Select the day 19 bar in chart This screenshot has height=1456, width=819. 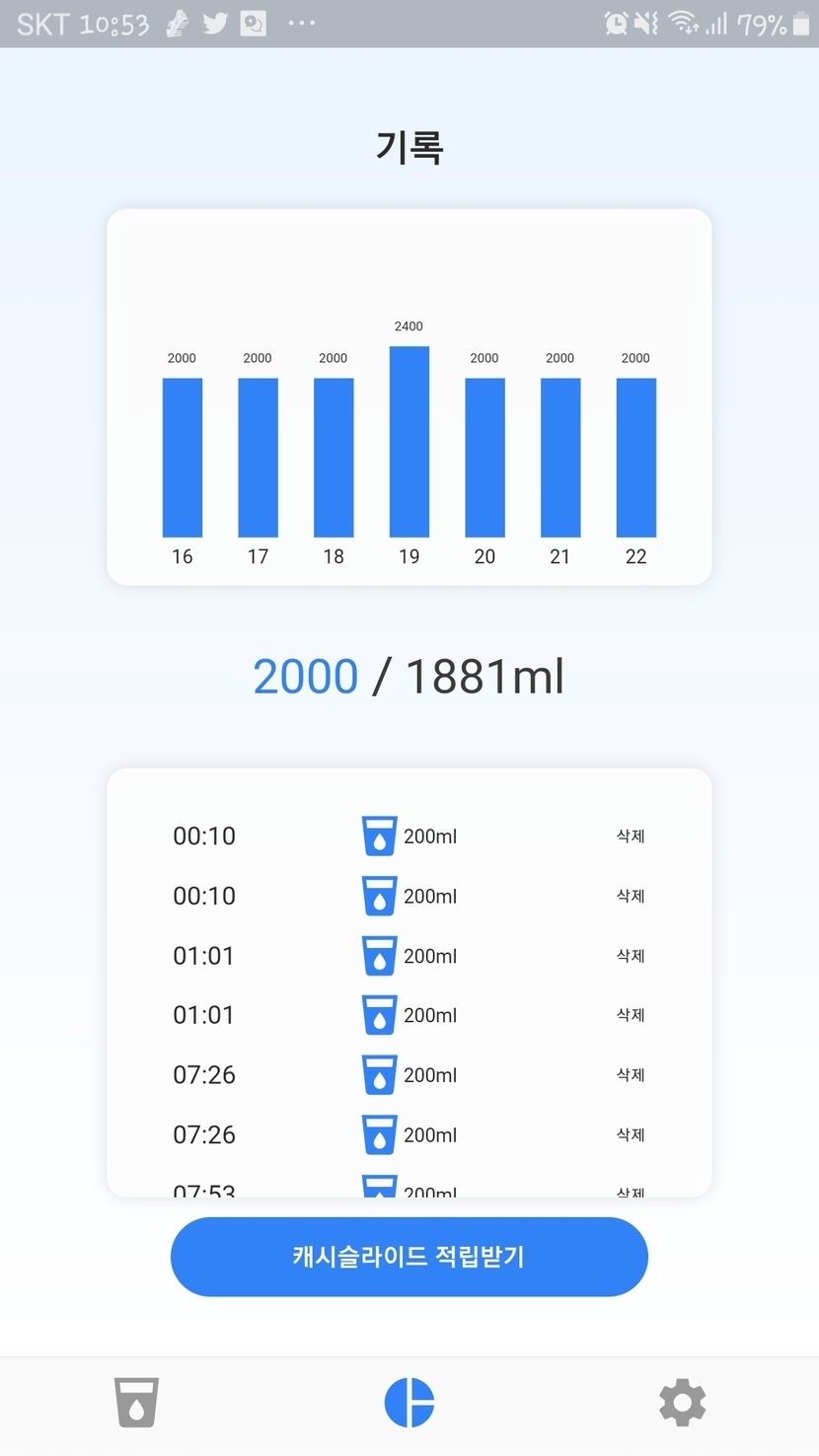(409, 441)
